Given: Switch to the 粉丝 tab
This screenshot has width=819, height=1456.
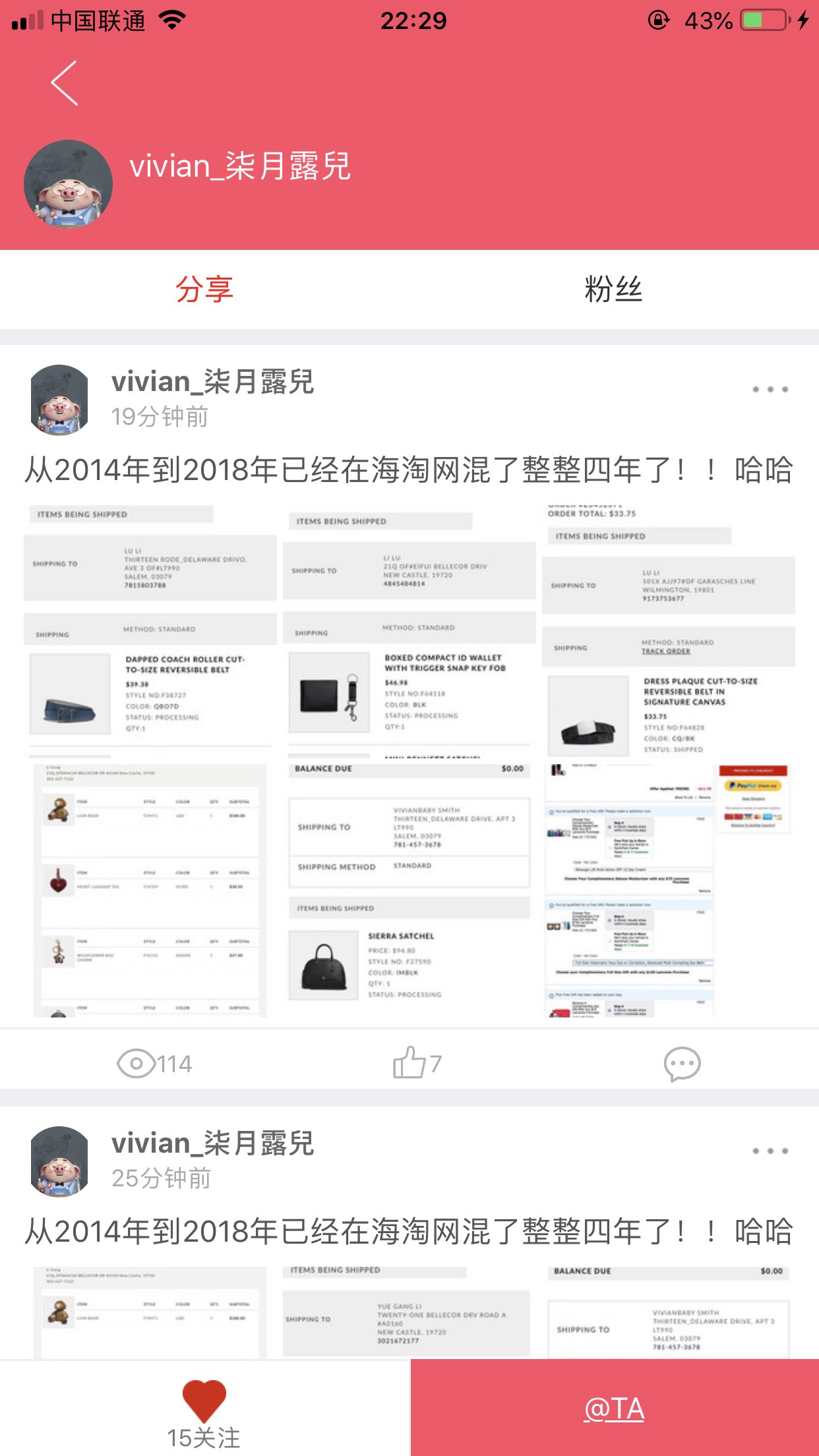Looking at the screenshot, I should click(613, 289).
